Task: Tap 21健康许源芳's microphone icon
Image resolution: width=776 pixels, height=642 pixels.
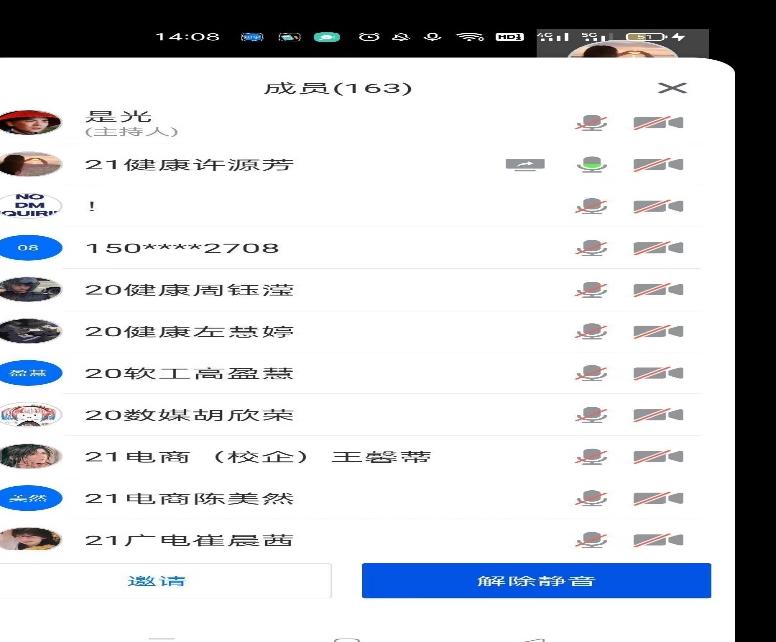Action: (592, 165)
